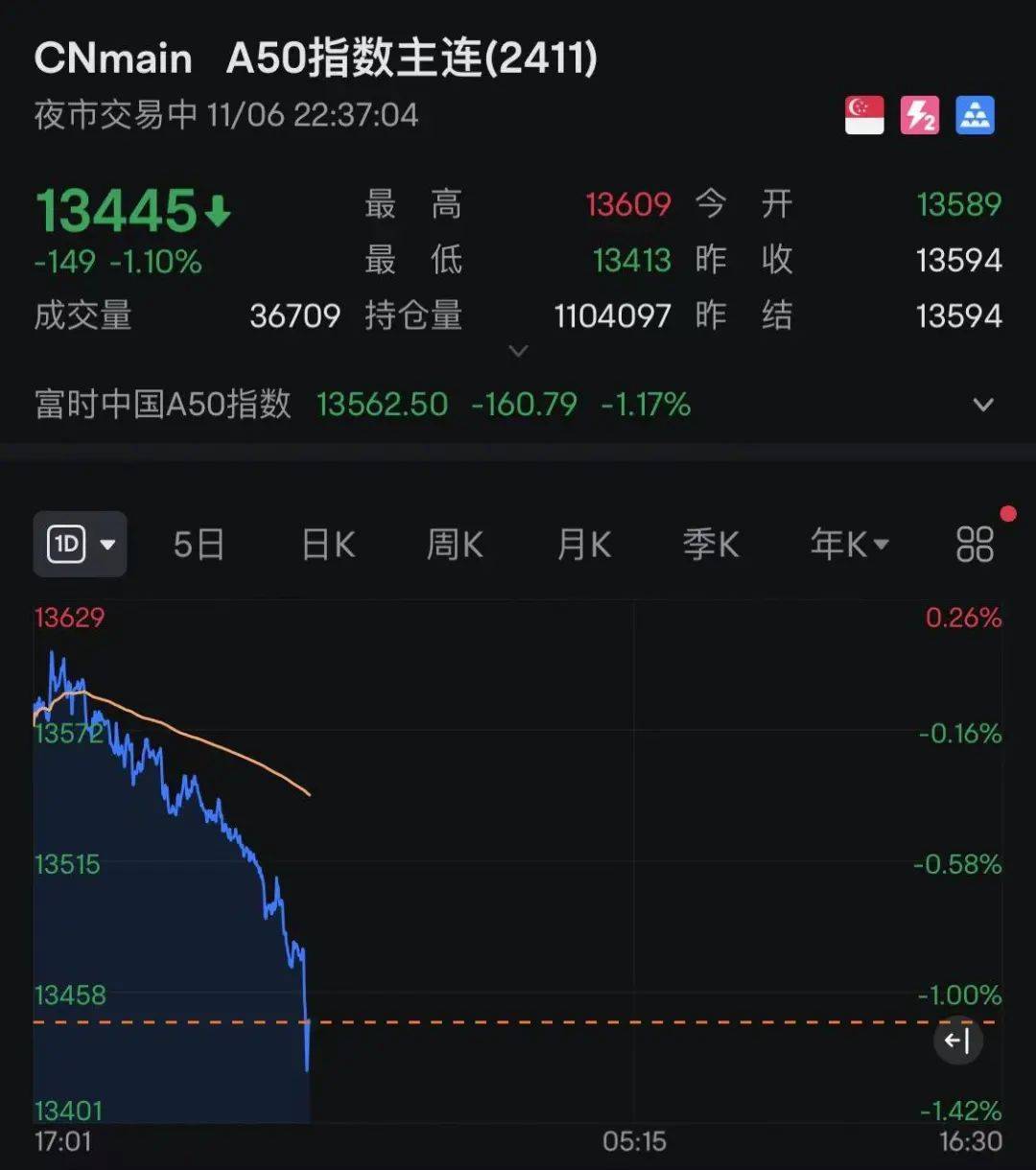
Task: Open the Singapore market flag icon
Action: [862, 115]
